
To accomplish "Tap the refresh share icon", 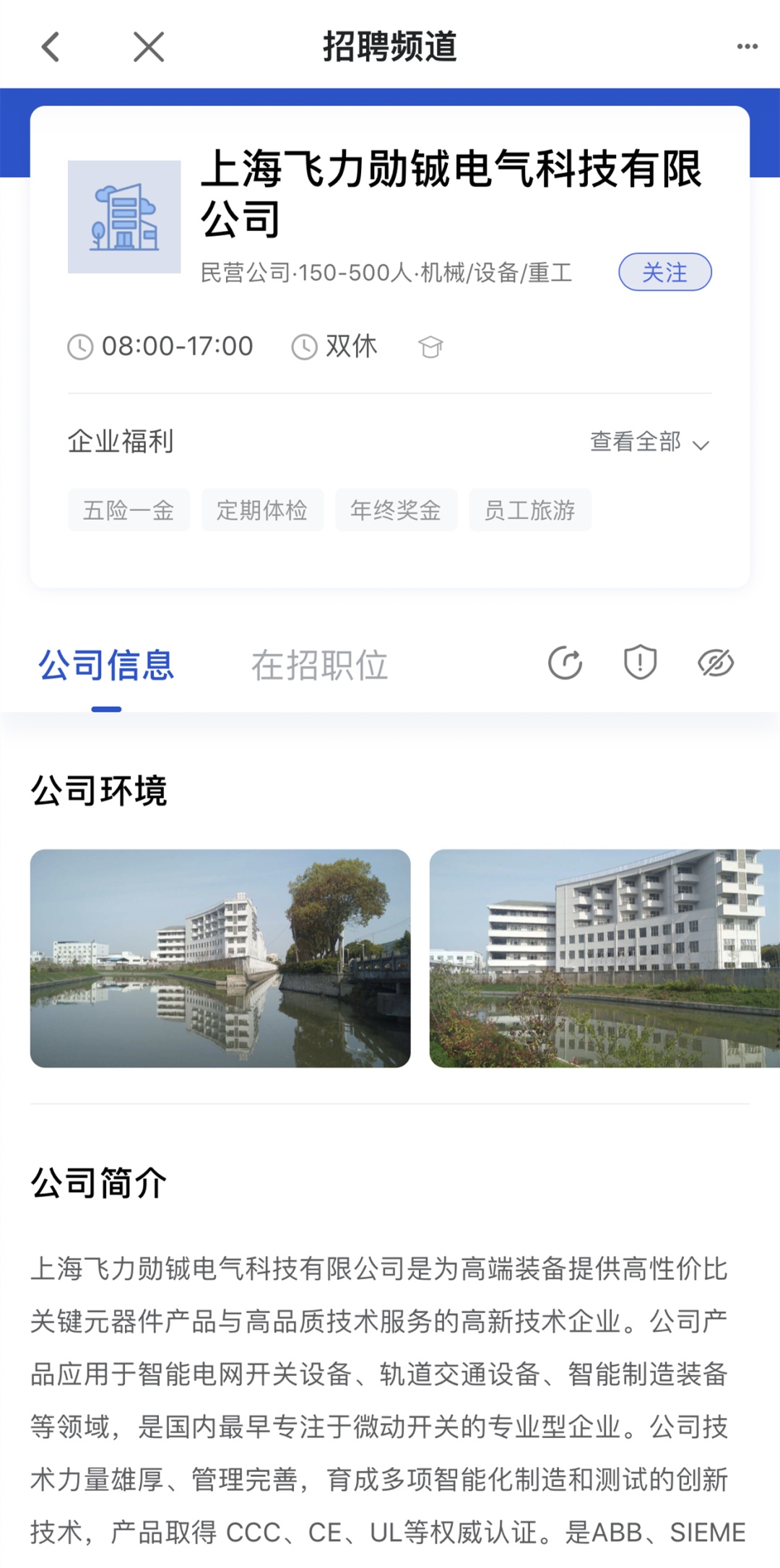I will point(565,663).
